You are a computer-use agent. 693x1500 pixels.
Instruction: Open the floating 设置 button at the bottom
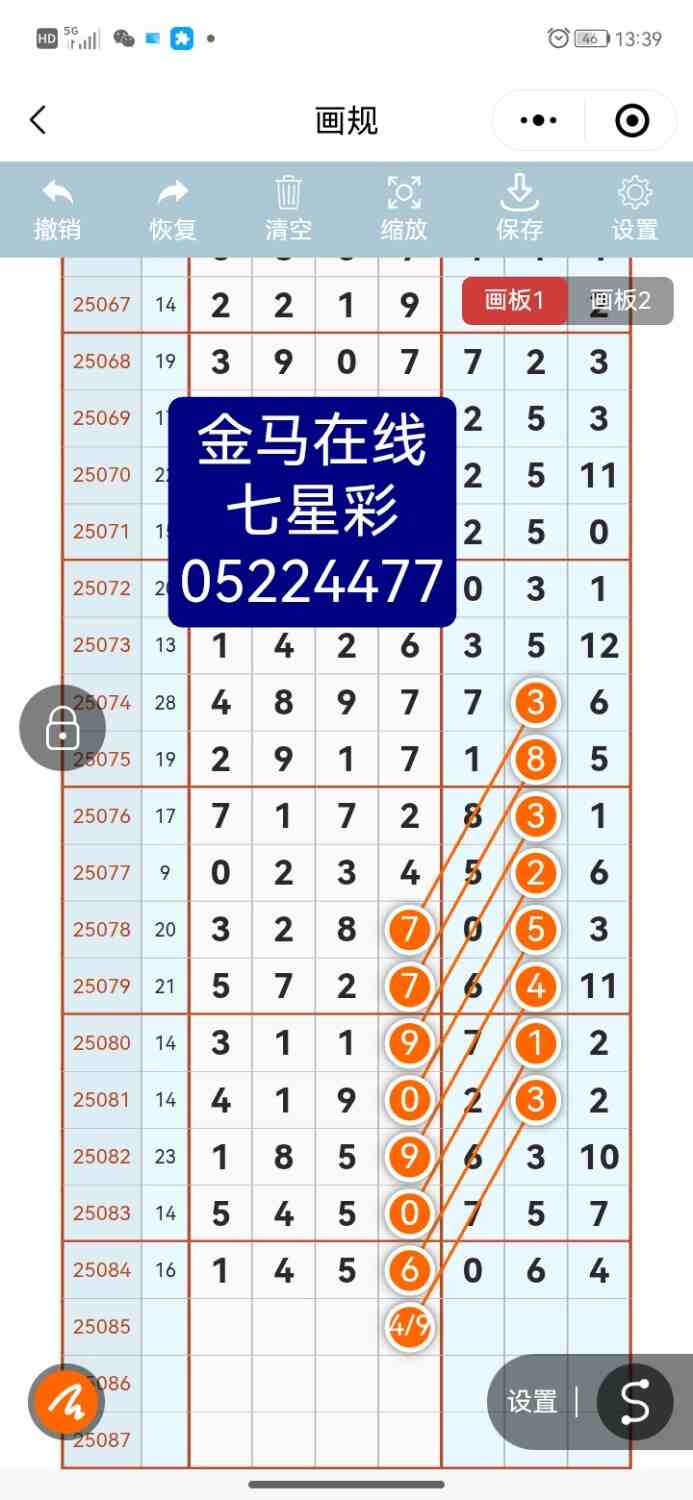[532, 1402]
